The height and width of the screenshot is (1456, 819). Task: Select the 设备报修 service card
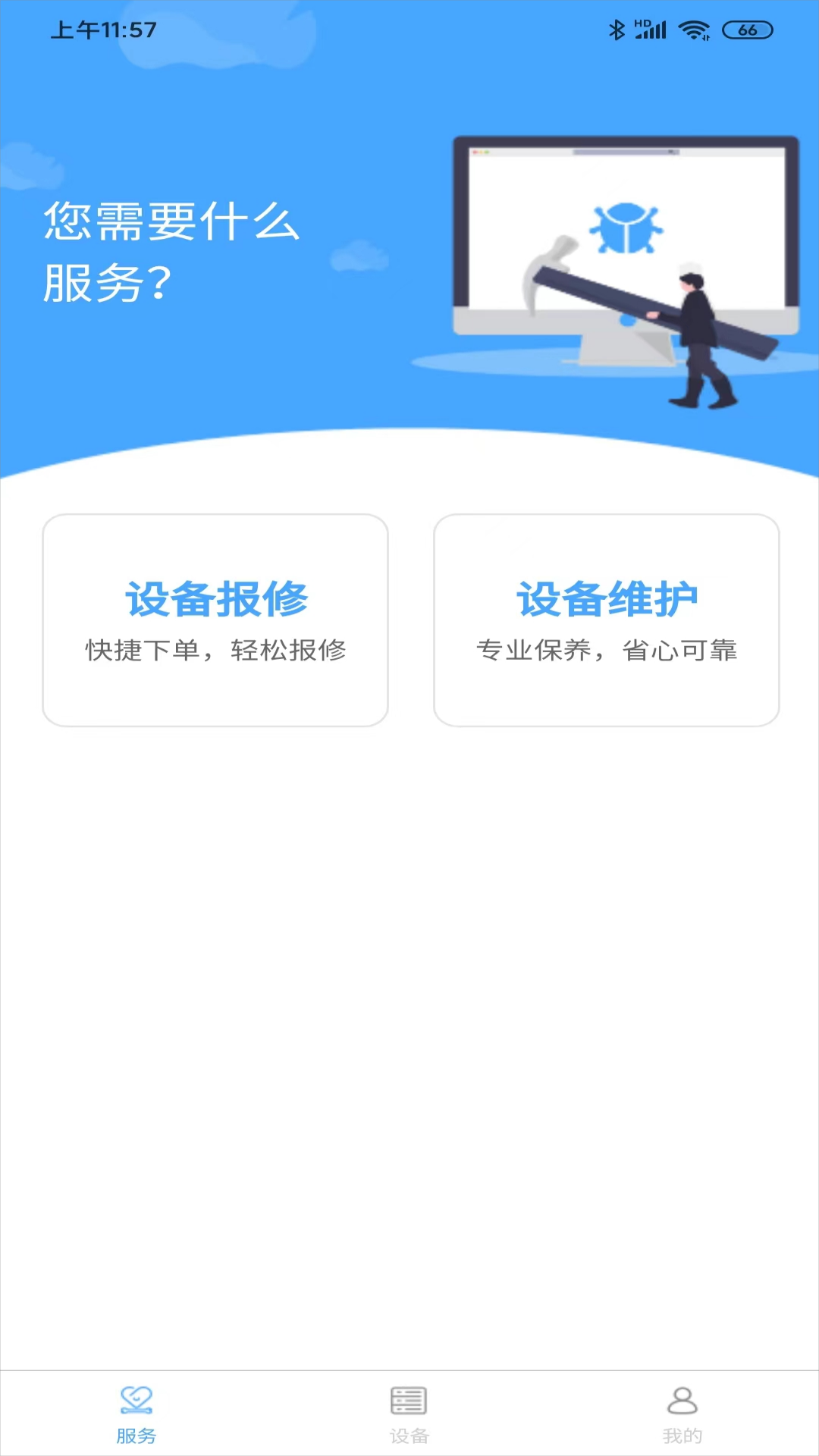[x=216, y=620]
